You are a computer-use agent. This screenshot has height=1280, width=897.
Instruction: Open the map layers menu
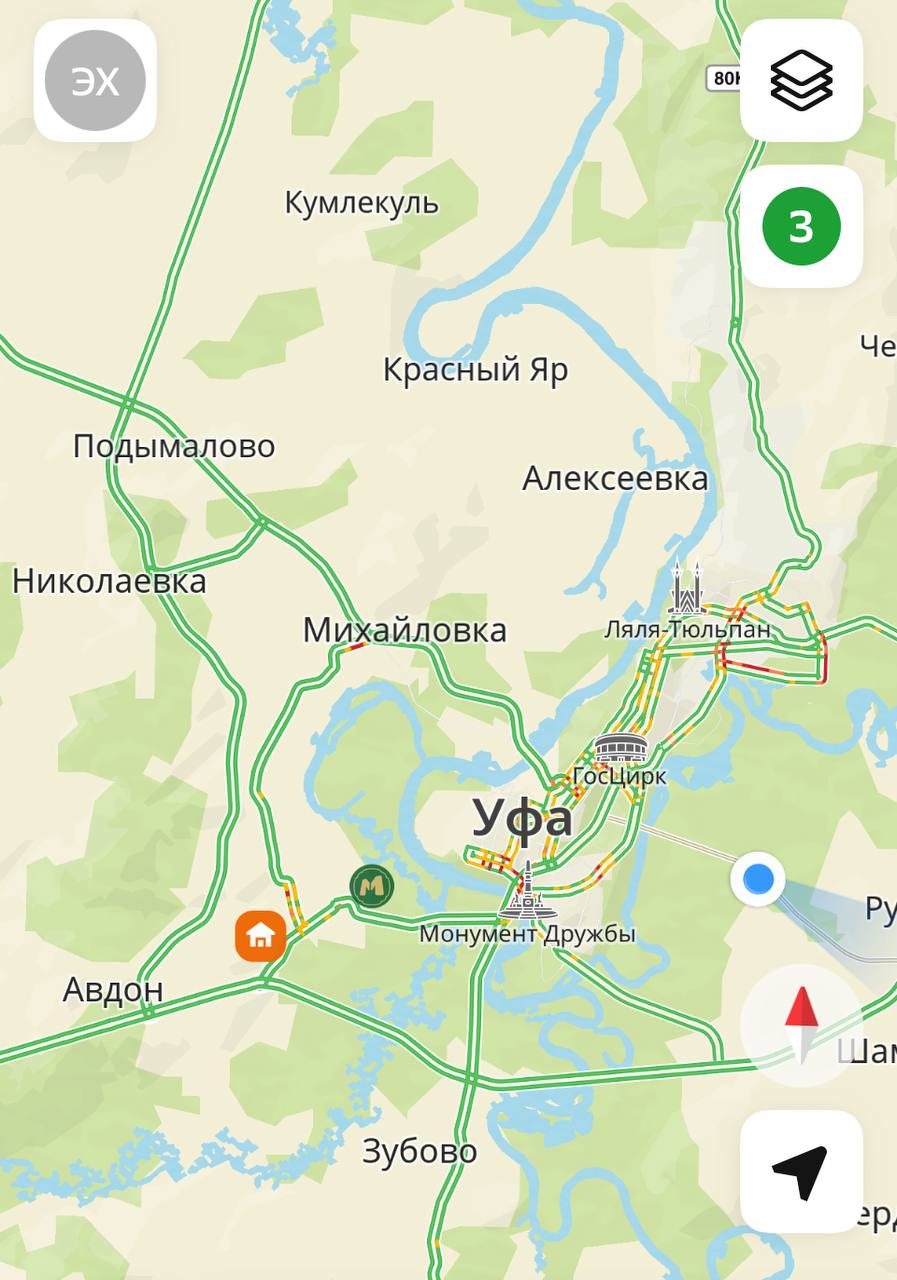click(801, 80)
